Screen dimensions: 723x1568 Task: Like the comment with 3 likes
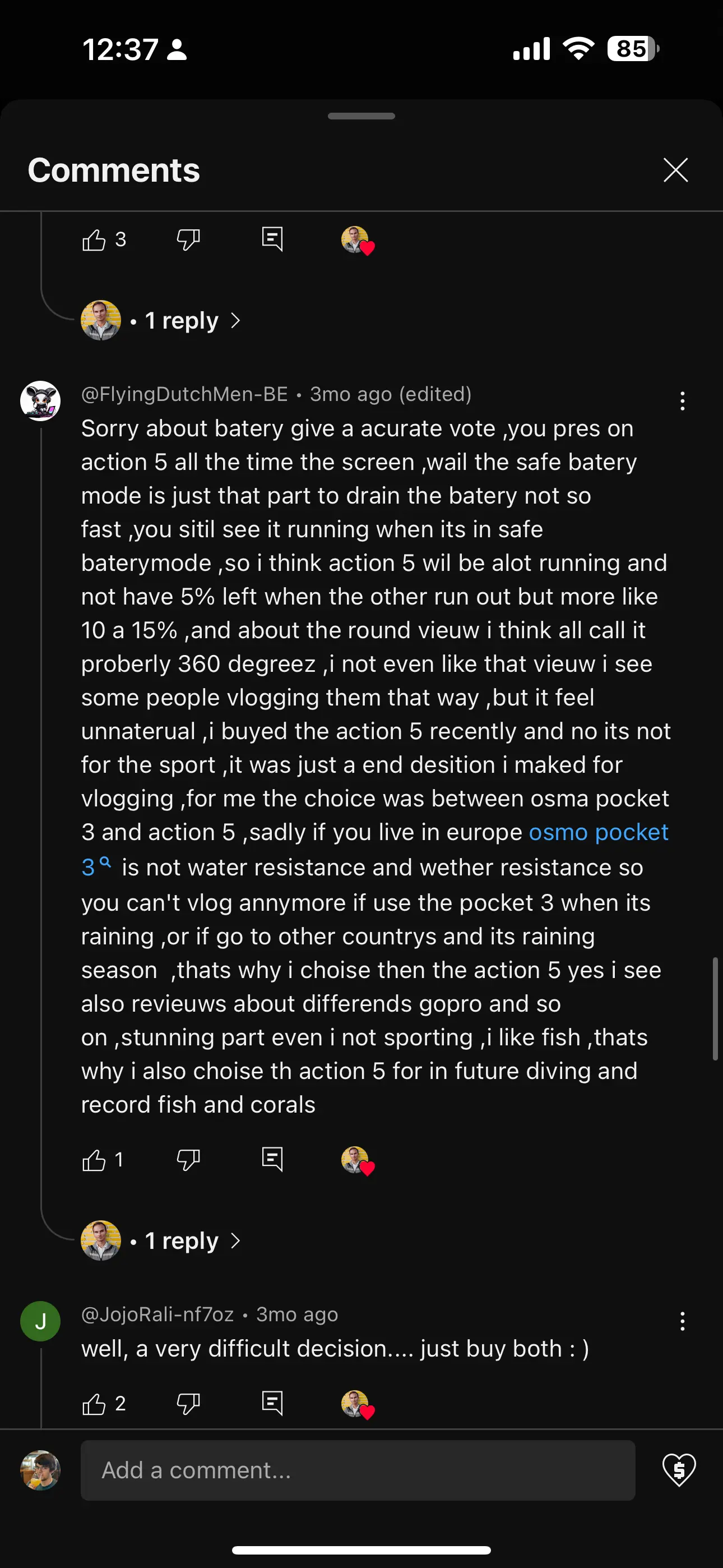click(x=94, y=240)
